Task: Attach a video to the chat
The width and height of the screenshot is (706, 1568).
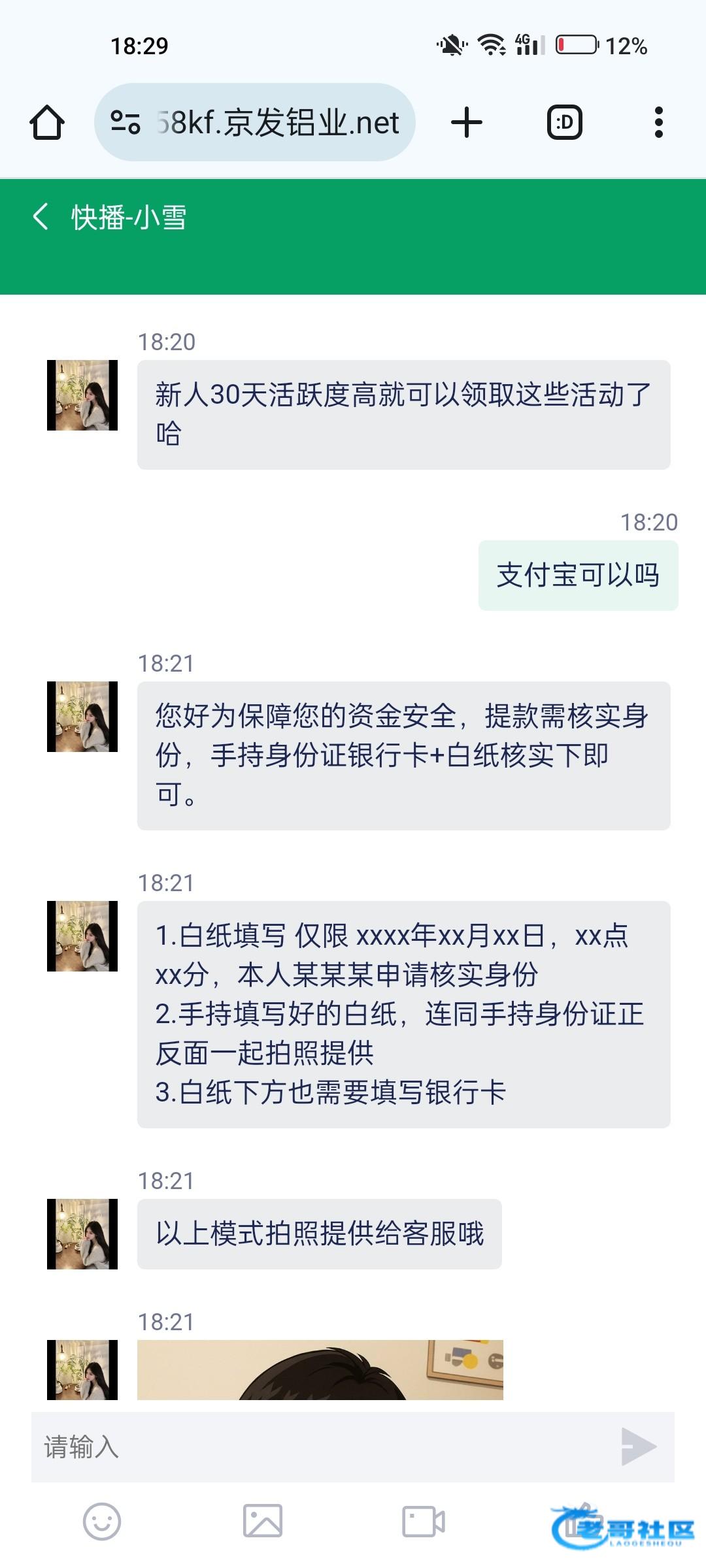Action: click(x=424, y=1522)
